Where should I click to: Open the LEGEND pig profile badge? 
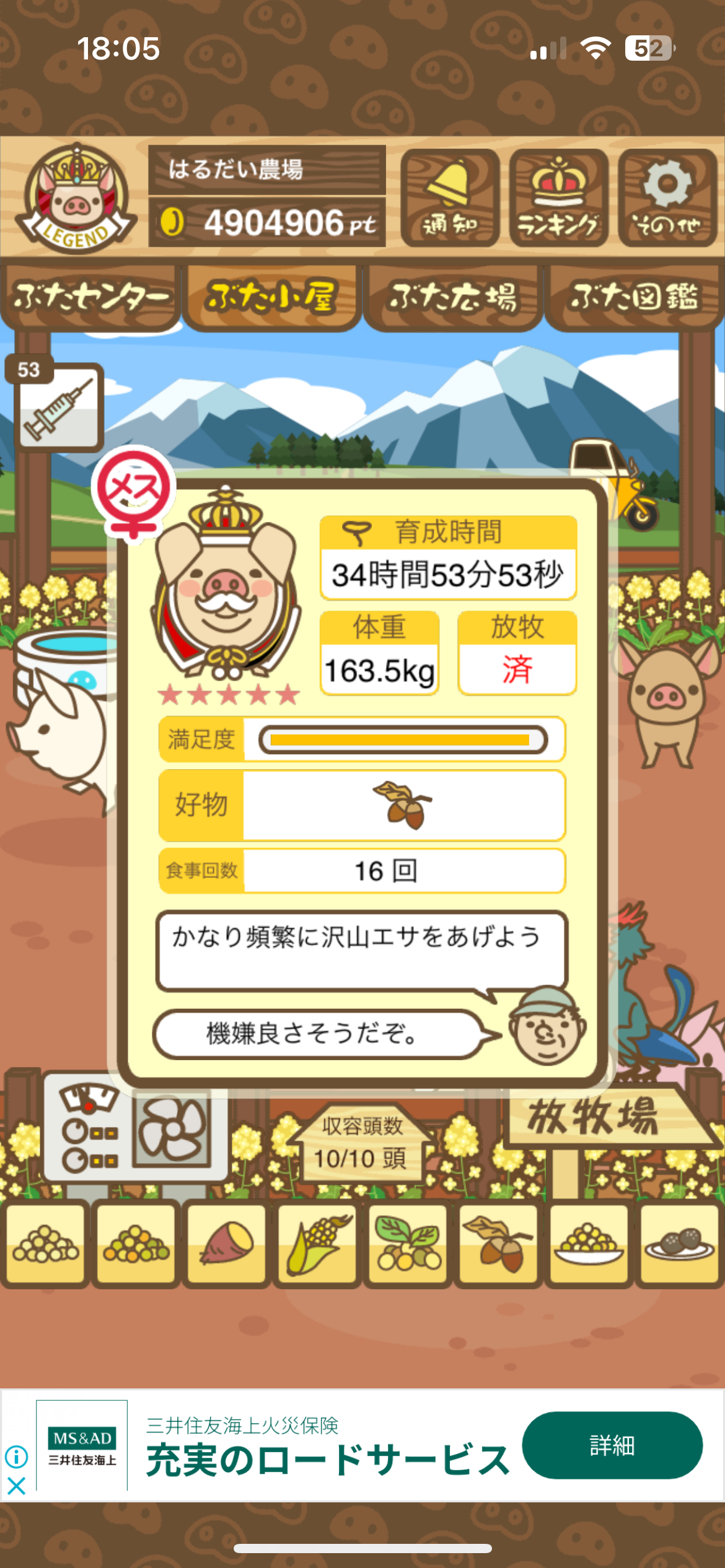76,198
